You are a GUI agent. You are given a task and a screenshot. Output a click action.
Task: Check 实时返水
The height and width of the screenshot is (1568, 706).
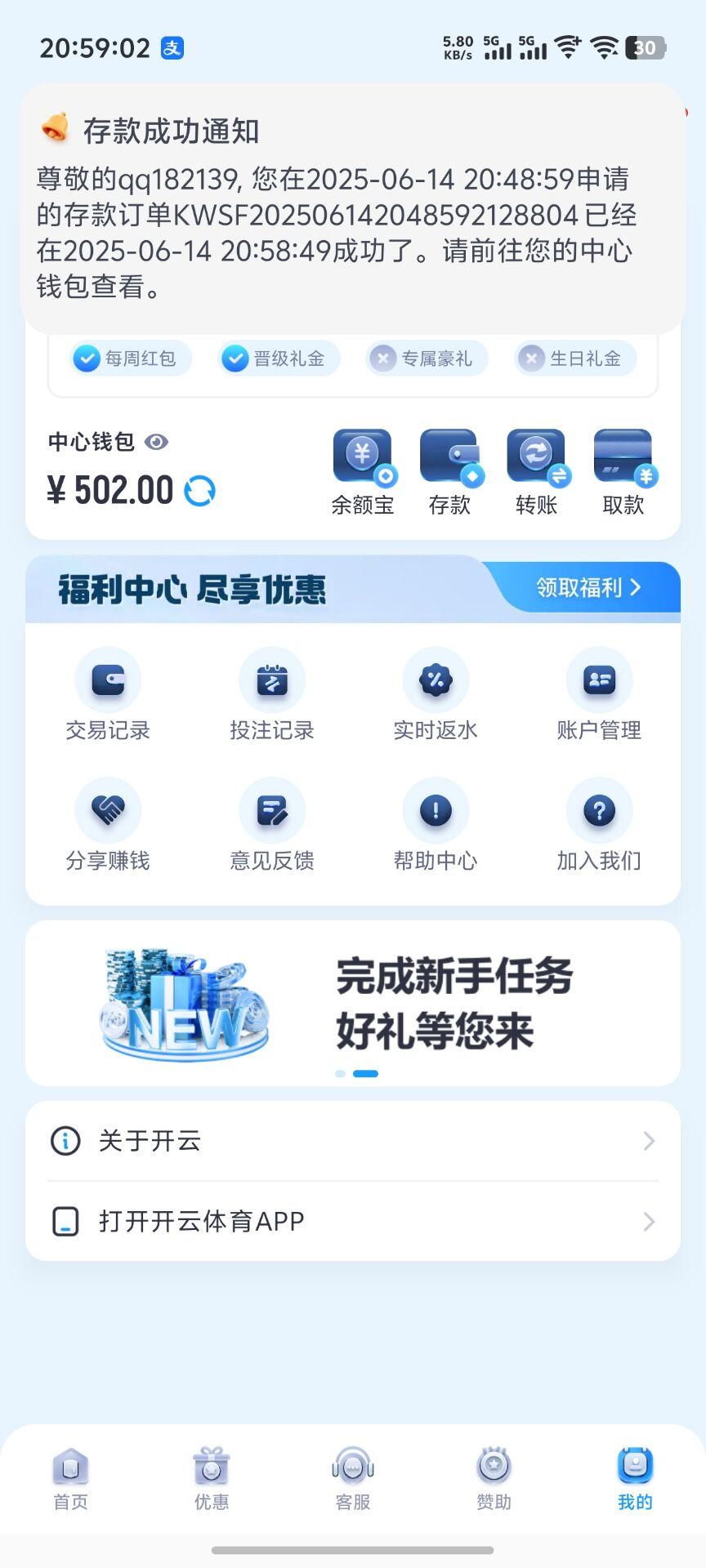[436, 695]
